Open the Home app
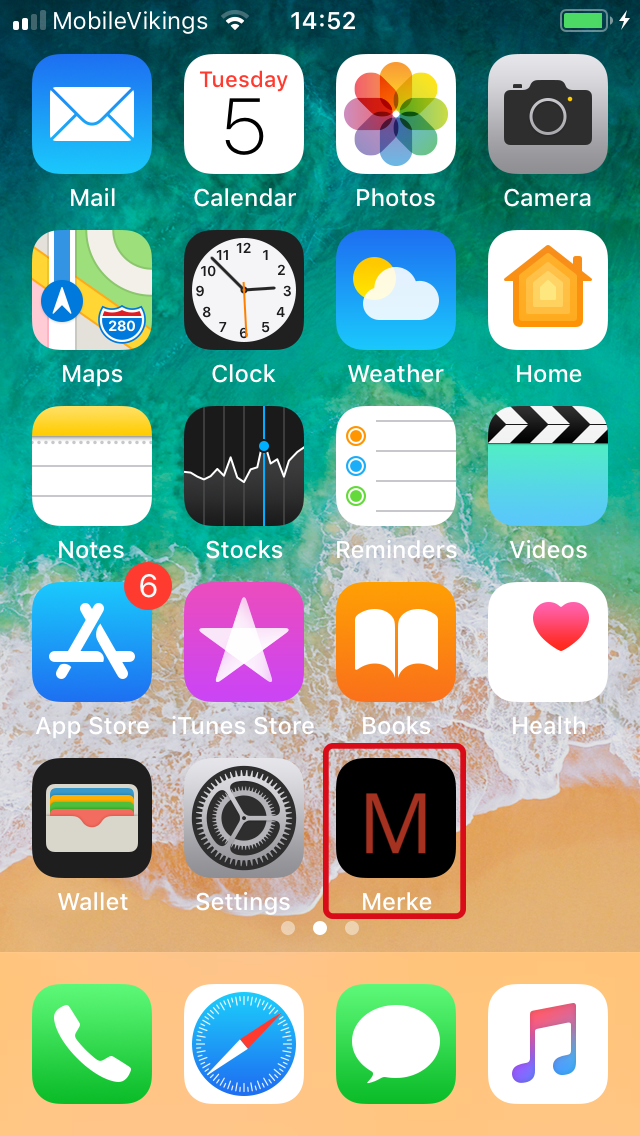 pos(548,290)
